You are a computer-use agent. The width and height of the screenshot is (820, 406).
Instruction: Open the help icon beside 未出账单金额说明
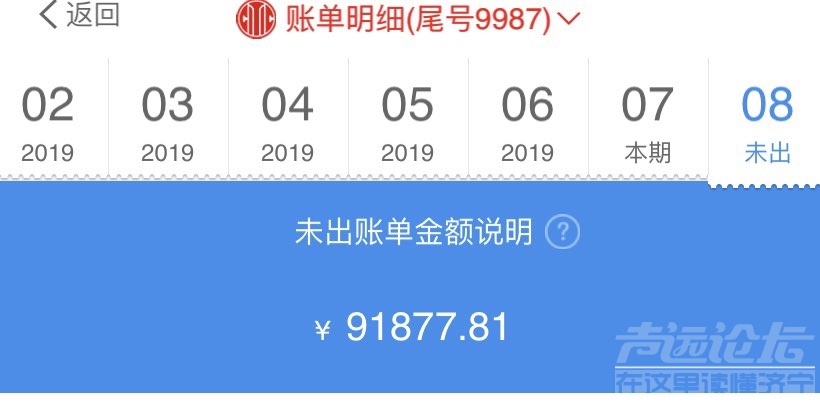point(563,233)
